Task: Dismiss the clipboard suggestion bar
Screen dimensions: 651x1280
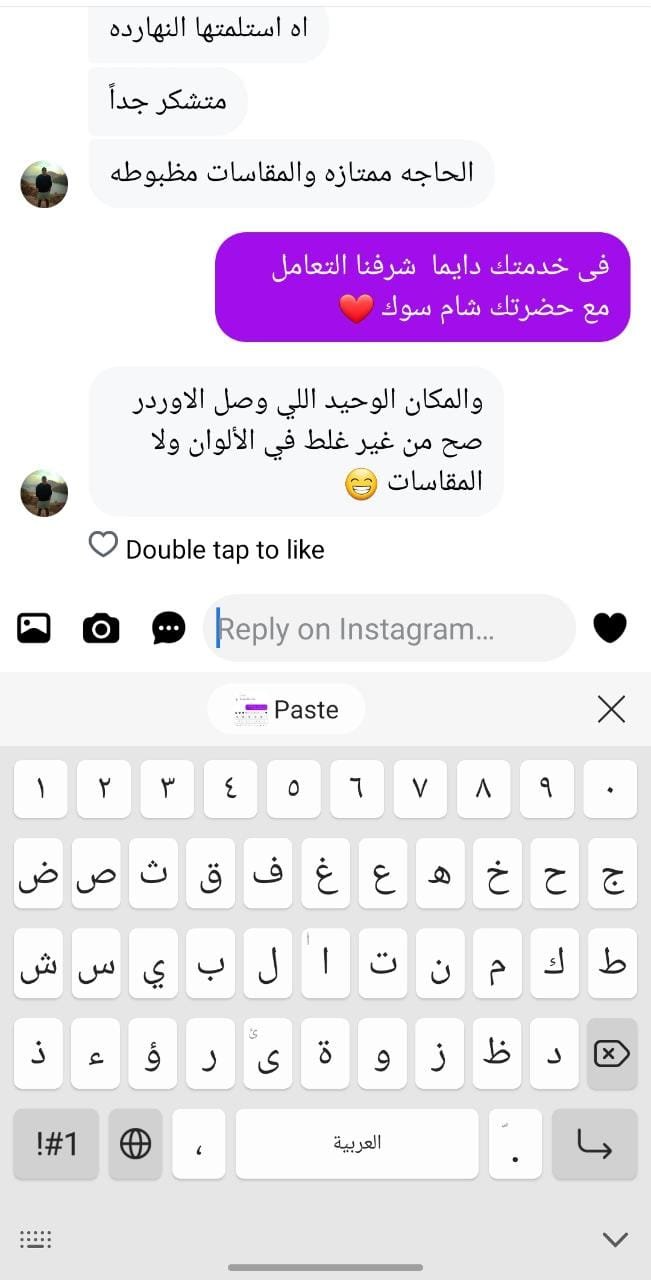Action: tap(611, 710)
